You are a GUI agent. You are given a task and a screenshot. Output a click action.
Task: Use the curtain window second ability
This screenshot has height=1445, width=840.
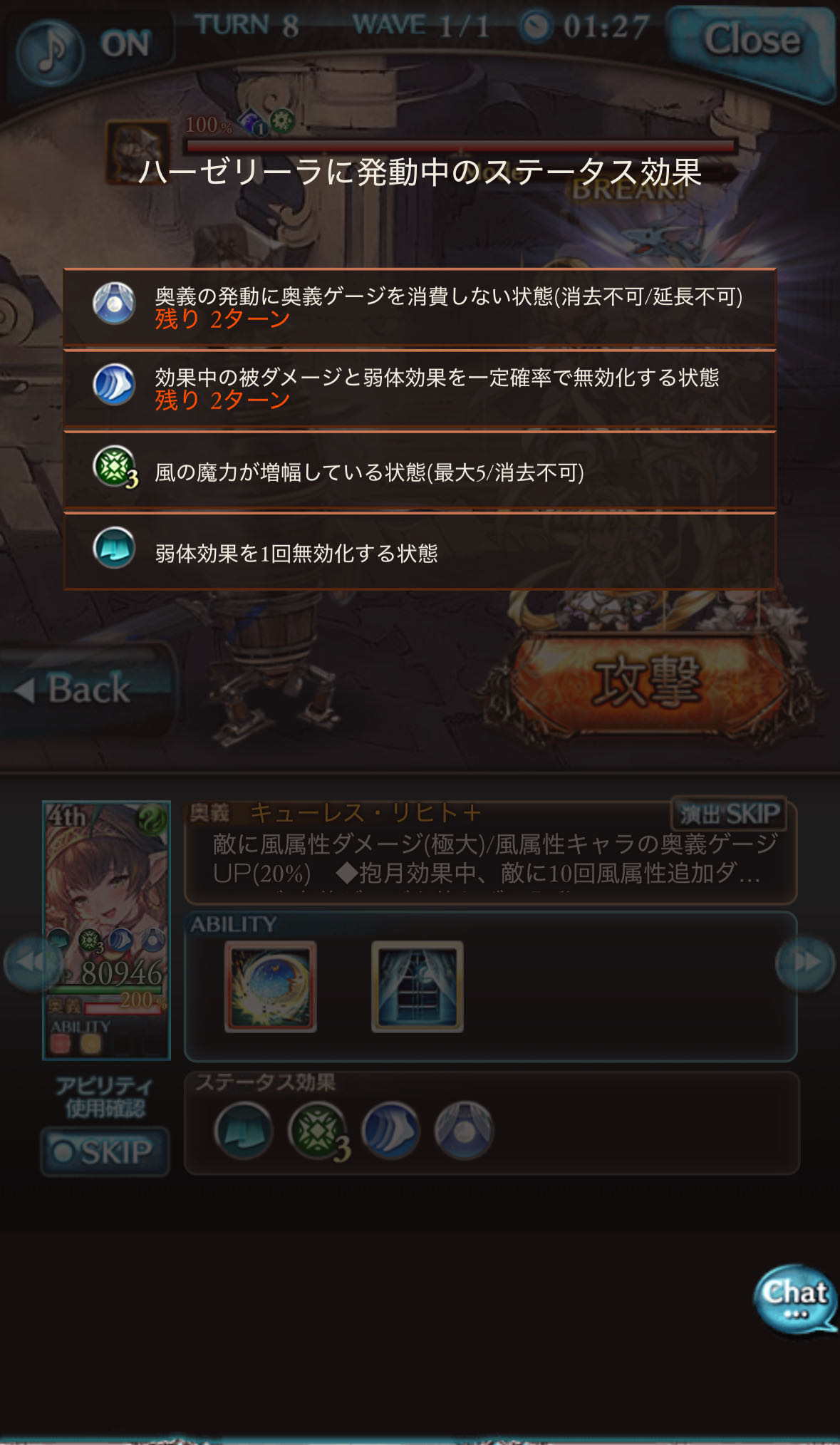tap(418, 987)
